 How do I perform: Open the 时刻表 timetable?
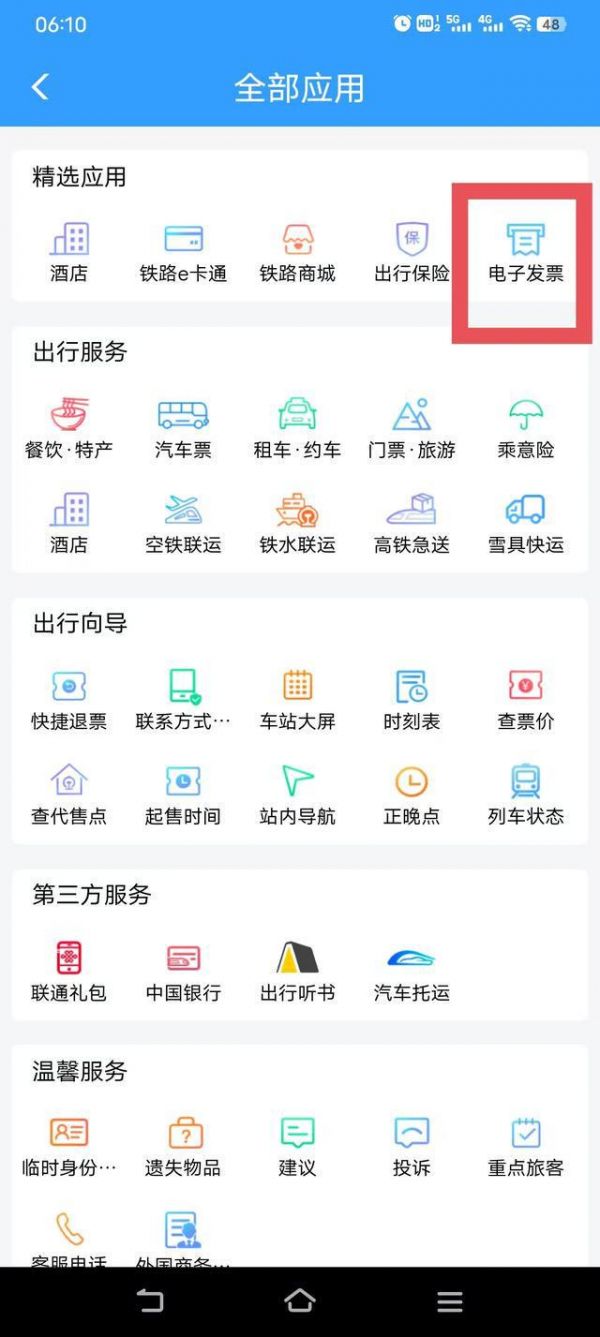pyautogui.click(x=412, y=699)
